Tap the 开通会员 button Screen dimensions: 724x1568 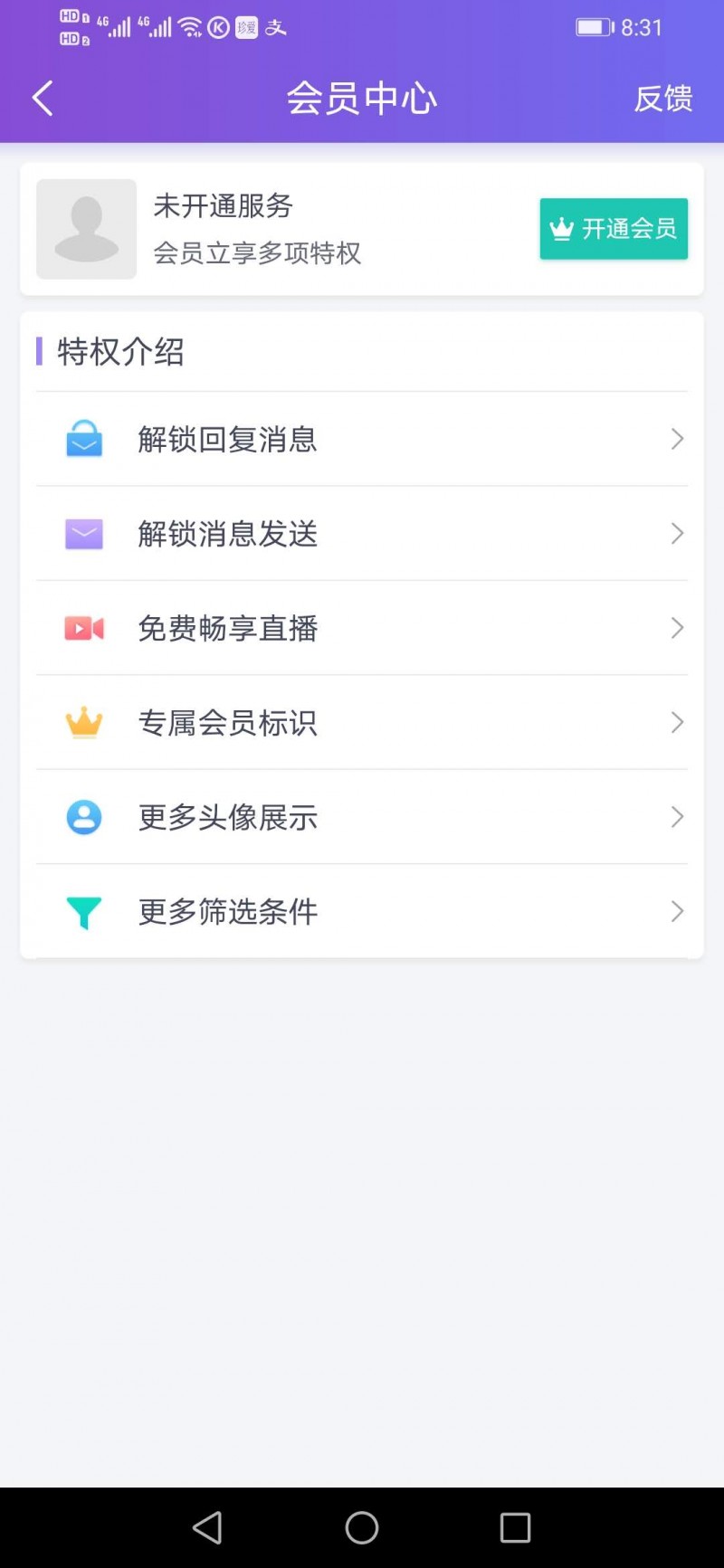pos(614,229)
